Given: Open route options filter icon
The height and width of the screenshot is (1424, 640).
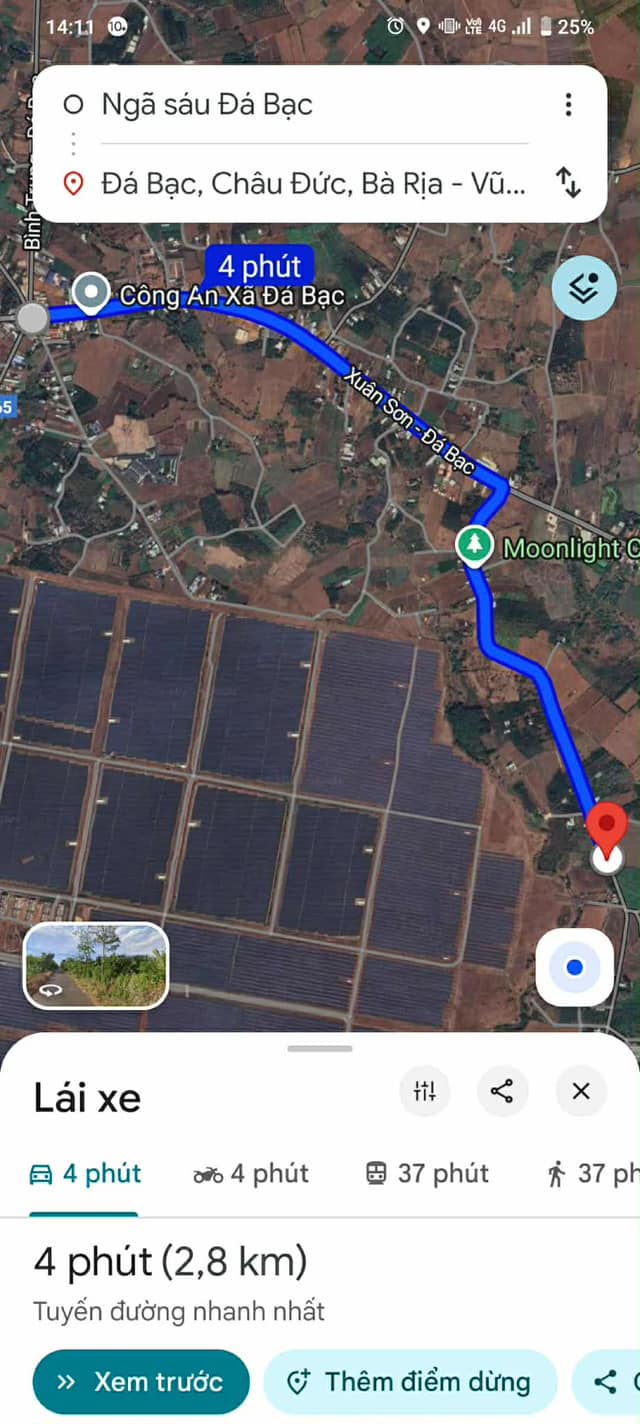Looking at the screenshot, I should (425, 1091).
